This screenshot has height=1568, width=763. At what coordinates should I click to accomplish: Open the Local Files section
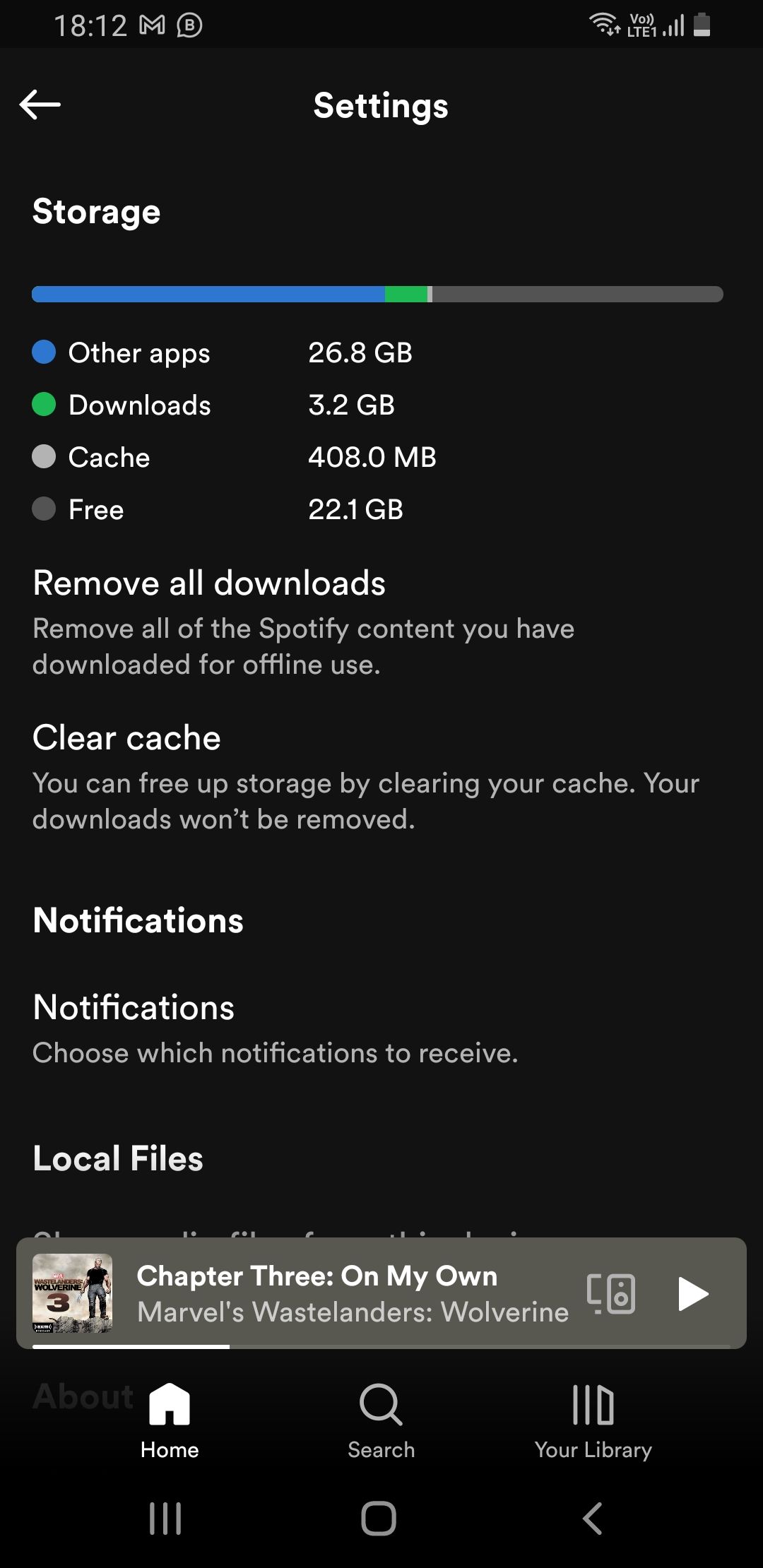coord(117,1158)
